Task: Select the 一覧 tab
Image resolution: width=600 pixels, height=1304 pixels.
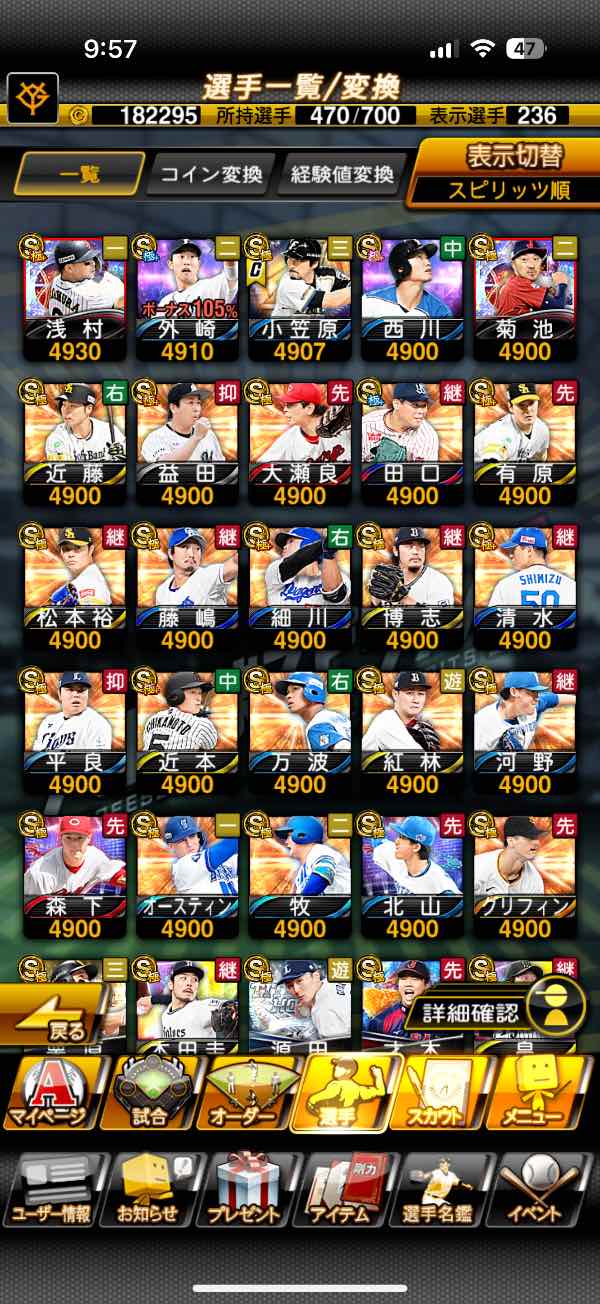Action: [79, 175]
